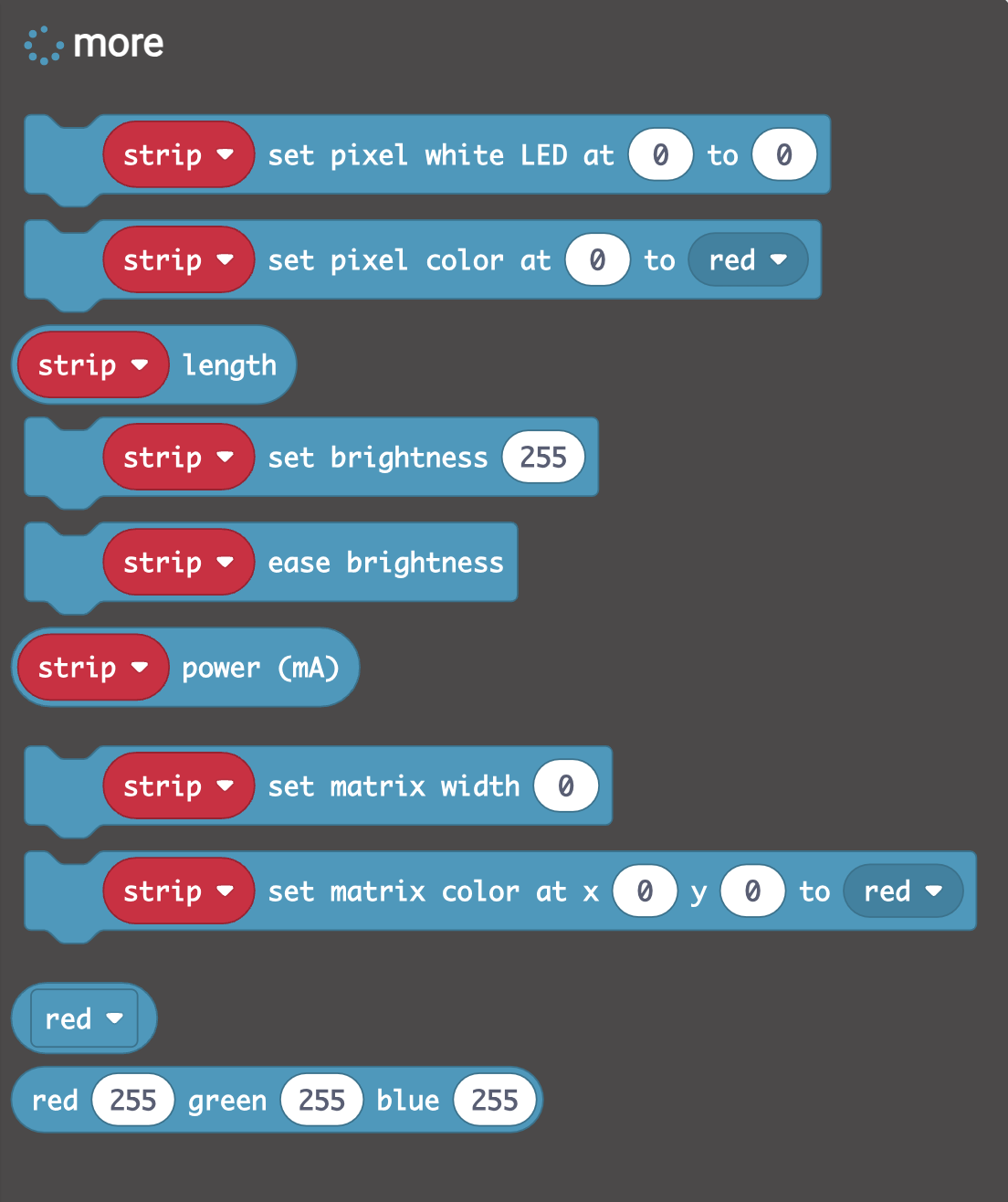Image resolution: width=1008 pixels, height=1202 pixels.
Task: Open strip dropdown in set pixel white LED block
Action: [178, 155]
